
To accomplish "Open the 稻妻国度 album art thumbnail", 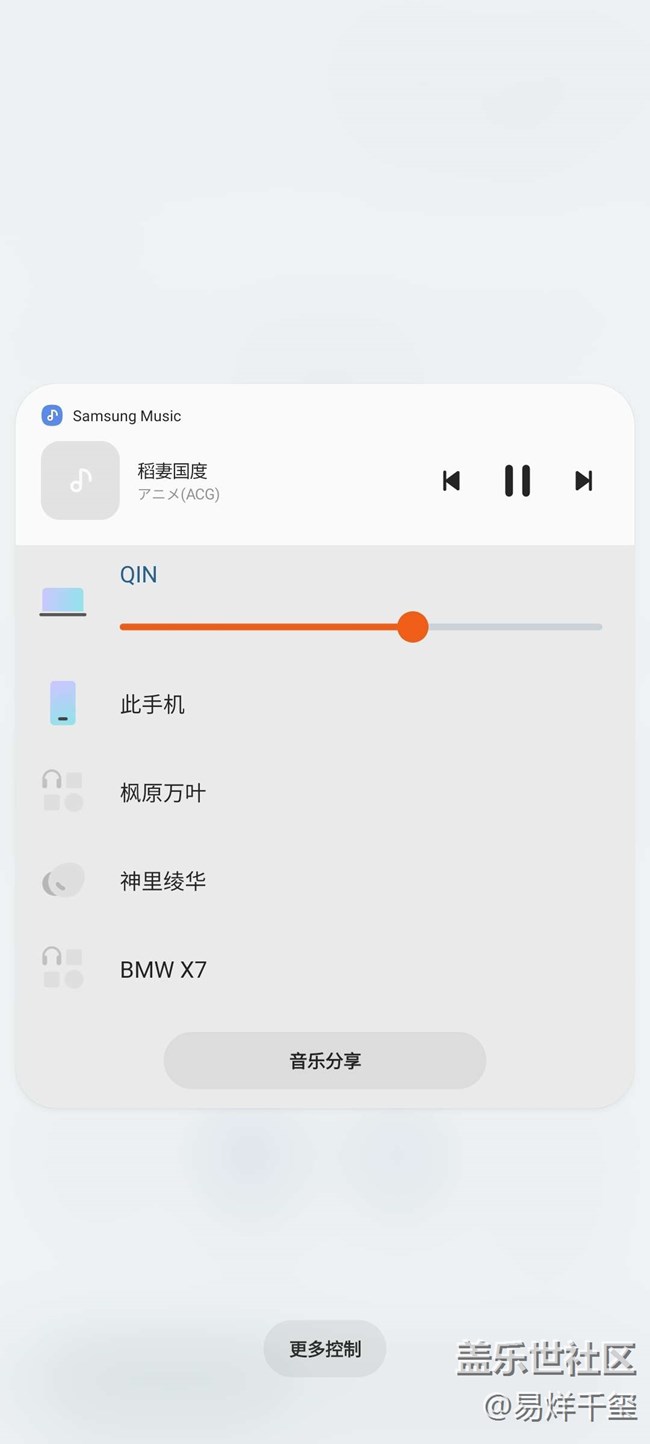I will pyautogui.click(x=80, y=481).
